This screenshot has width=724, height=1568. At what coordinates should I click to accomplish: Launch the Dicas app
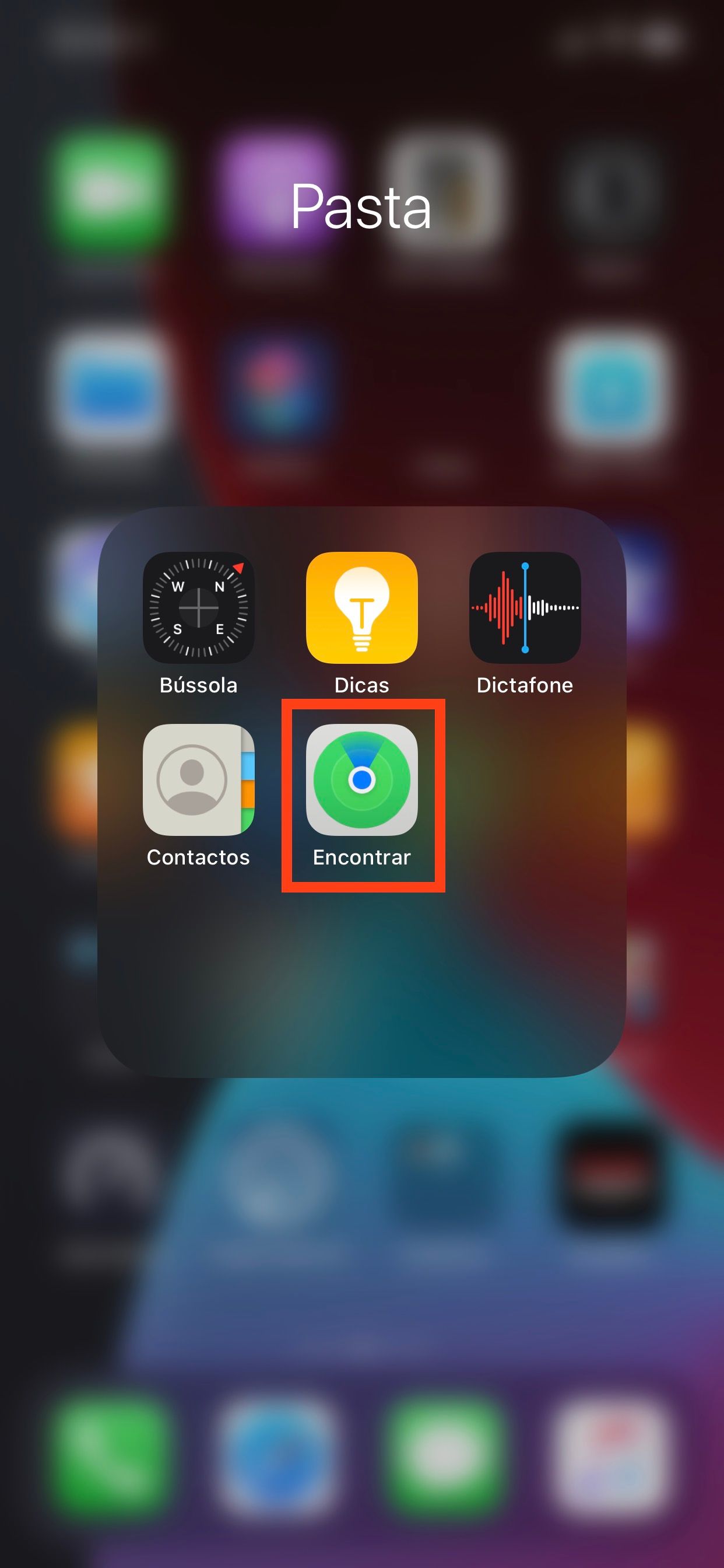tap(361, 607)
